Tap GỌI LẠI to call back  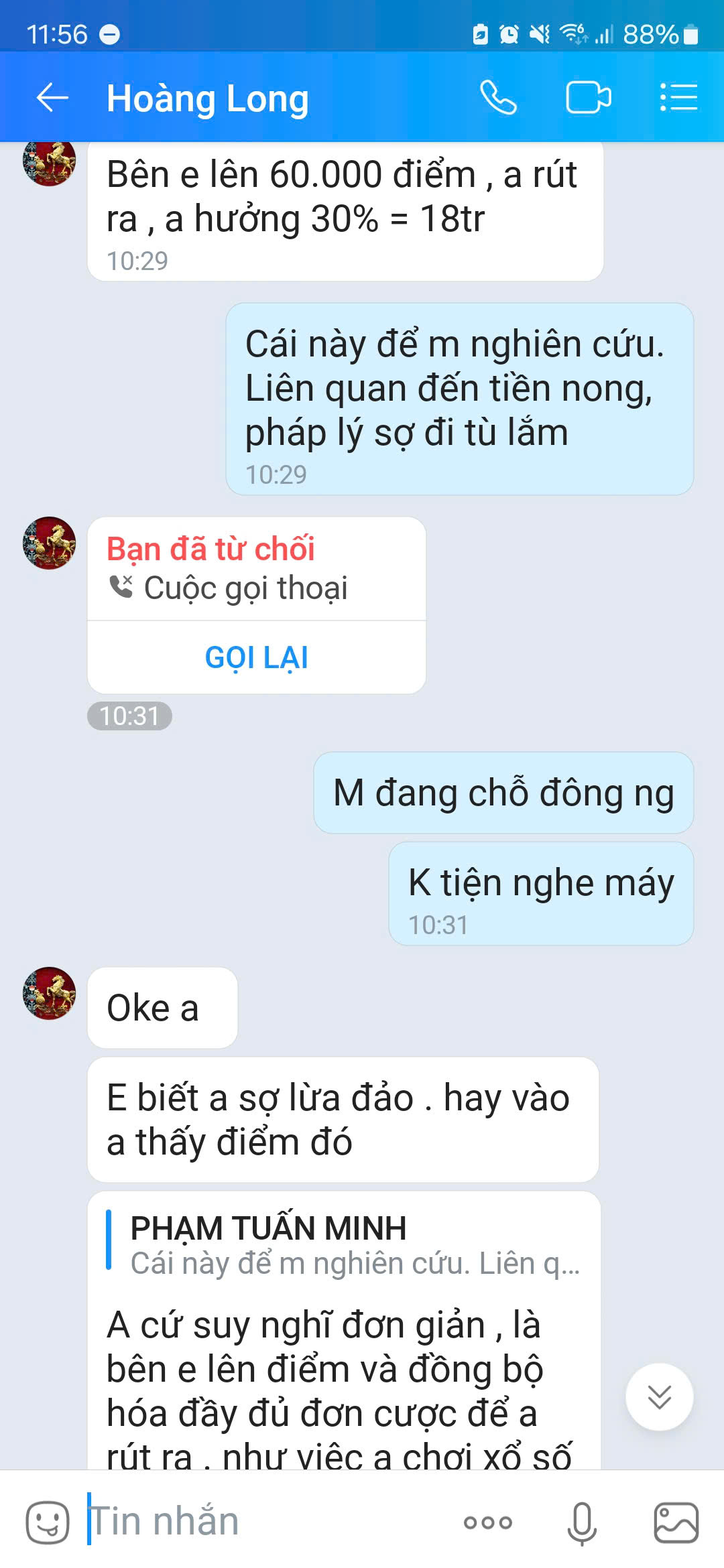coord(256,657)
